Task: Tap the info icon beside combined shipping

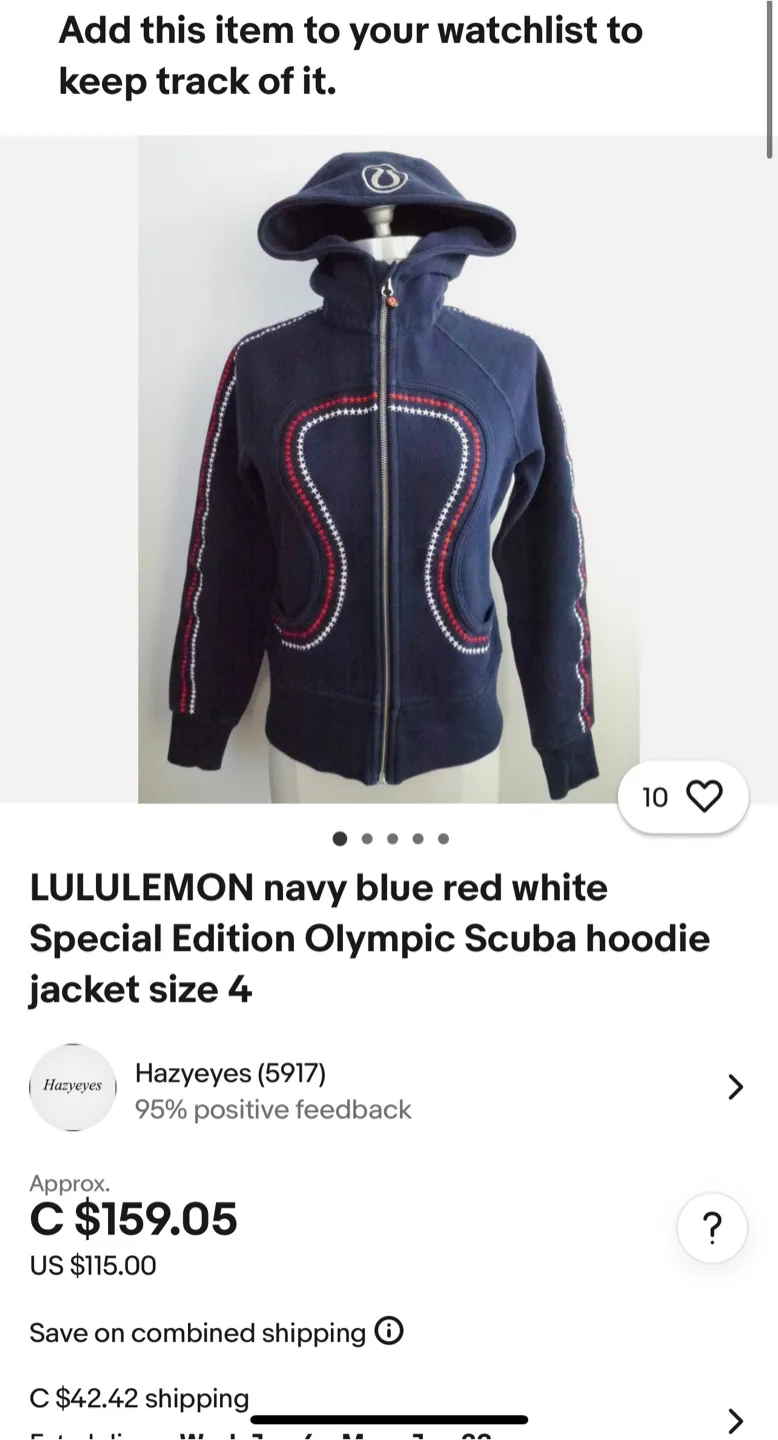Action: click(x=390, y=1331)
